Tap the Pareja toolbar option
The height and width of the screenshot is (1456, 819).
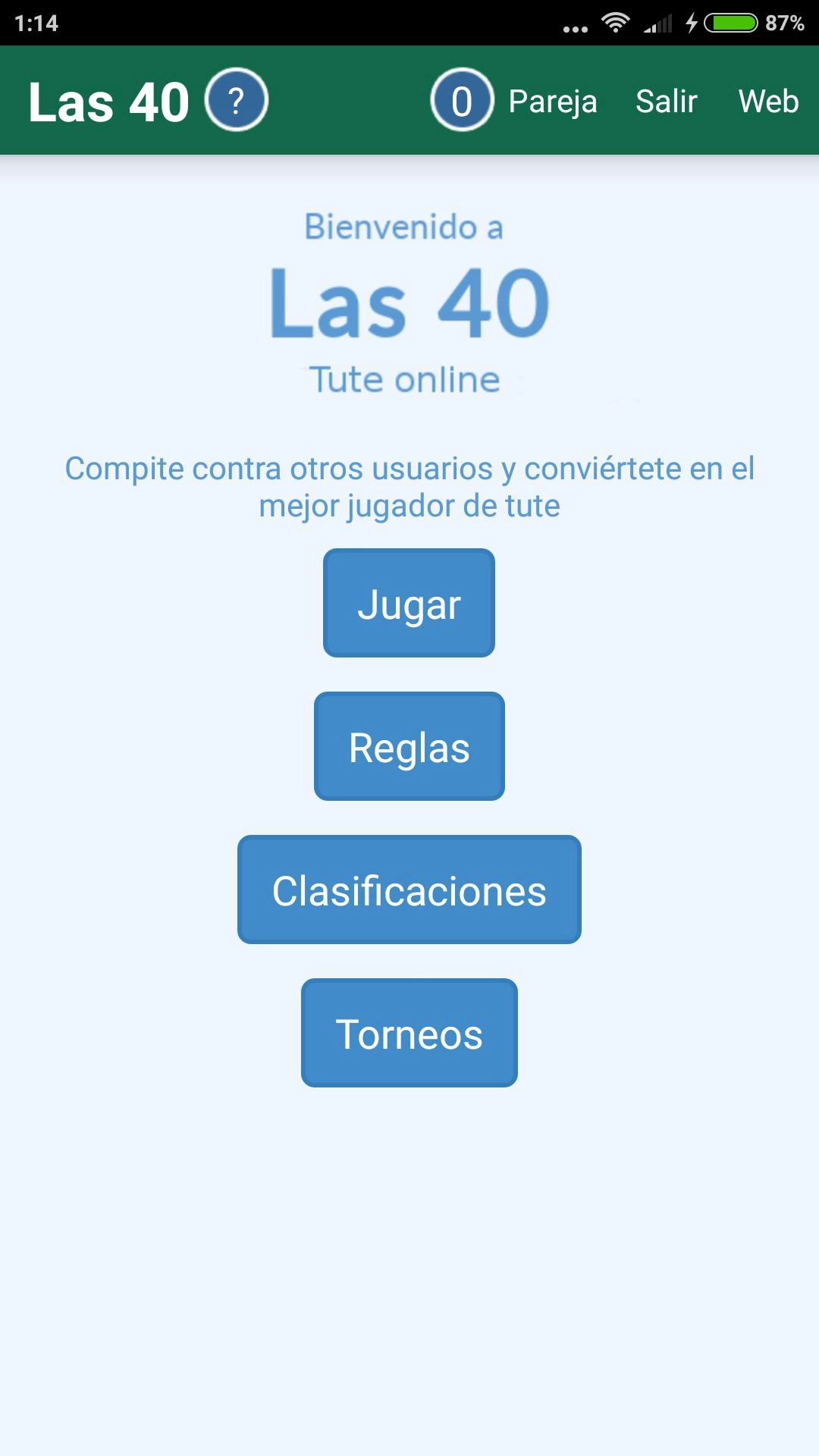552,101
